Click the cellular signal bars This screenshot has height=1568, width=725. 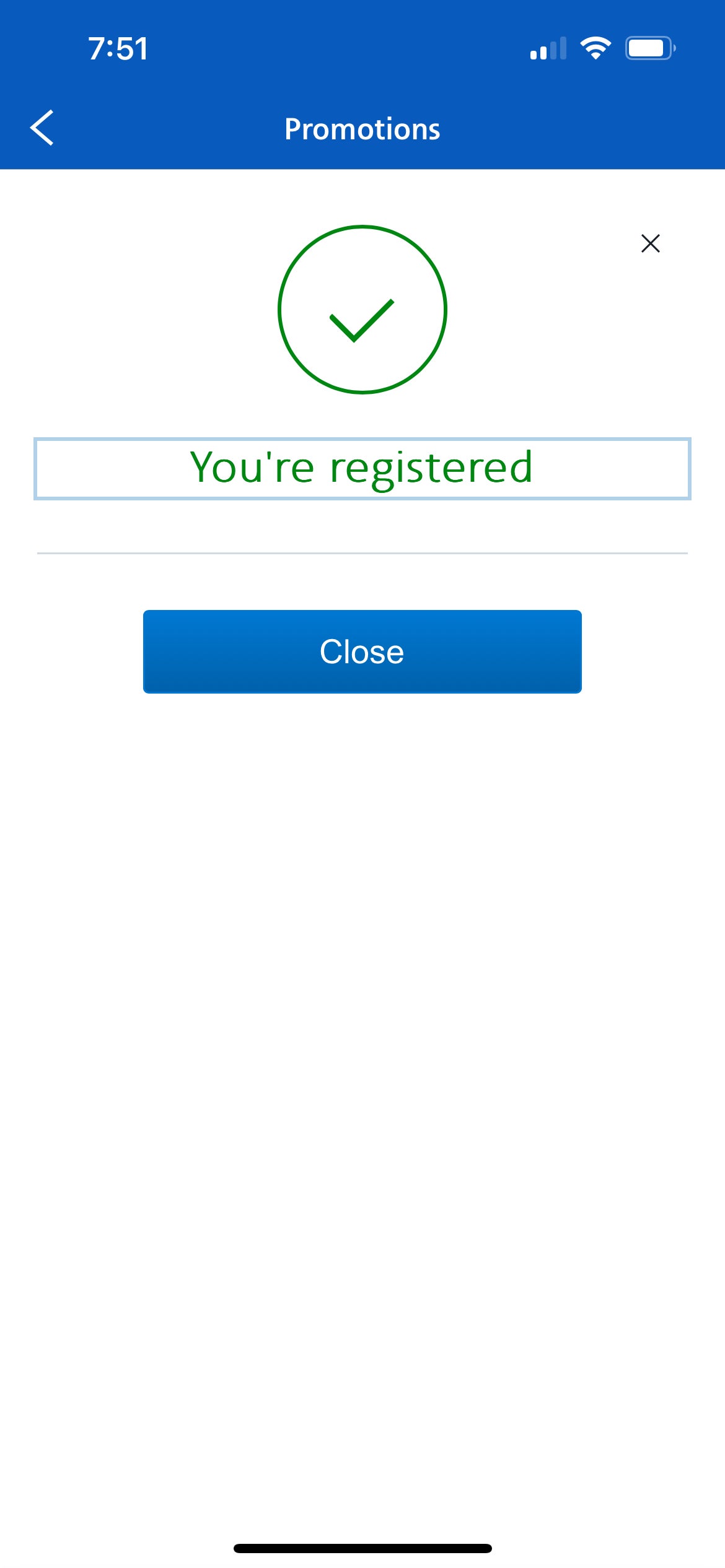[548, 49]
